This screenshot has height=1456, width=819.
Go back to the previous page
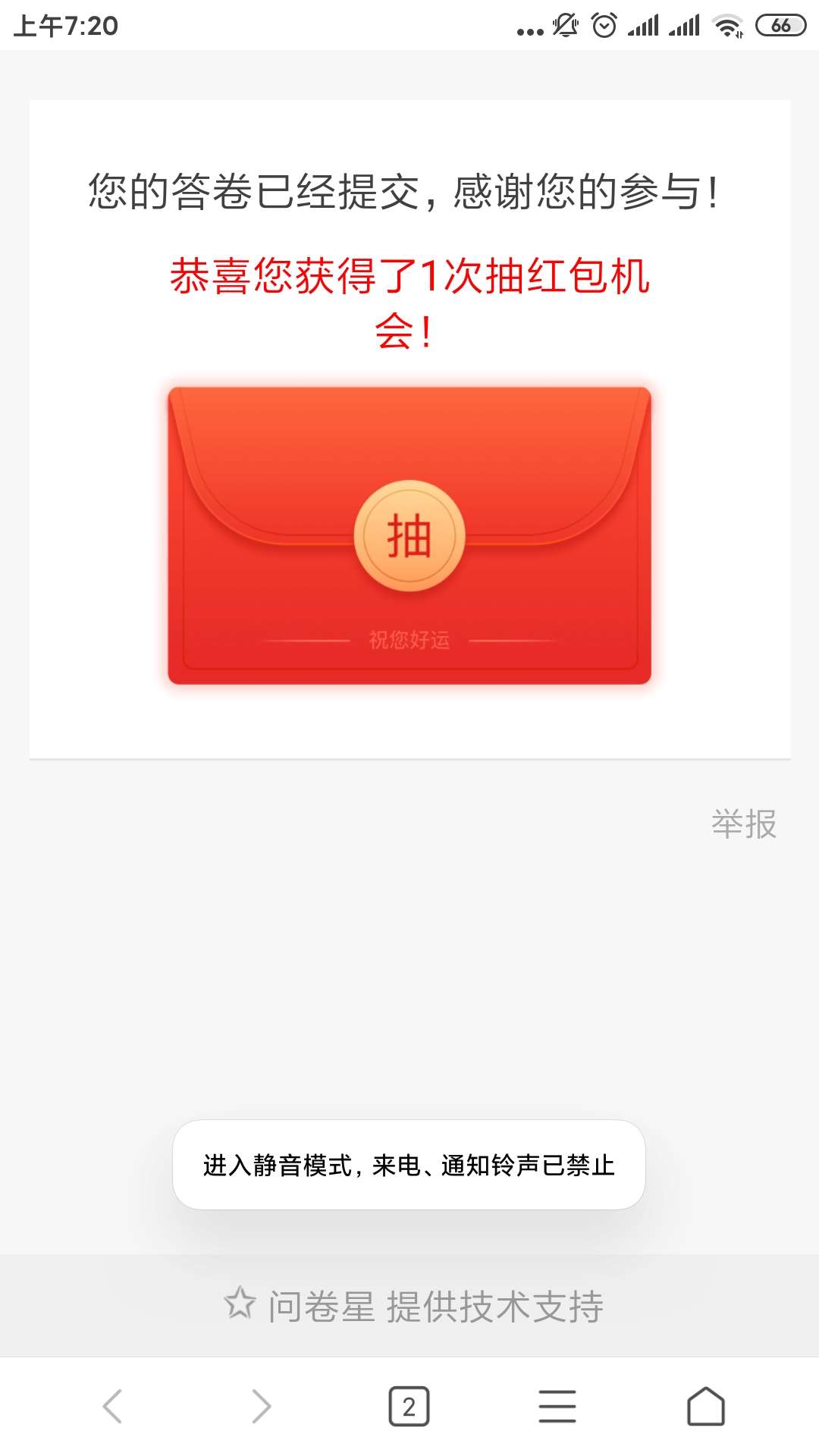tap(112, 1407)
